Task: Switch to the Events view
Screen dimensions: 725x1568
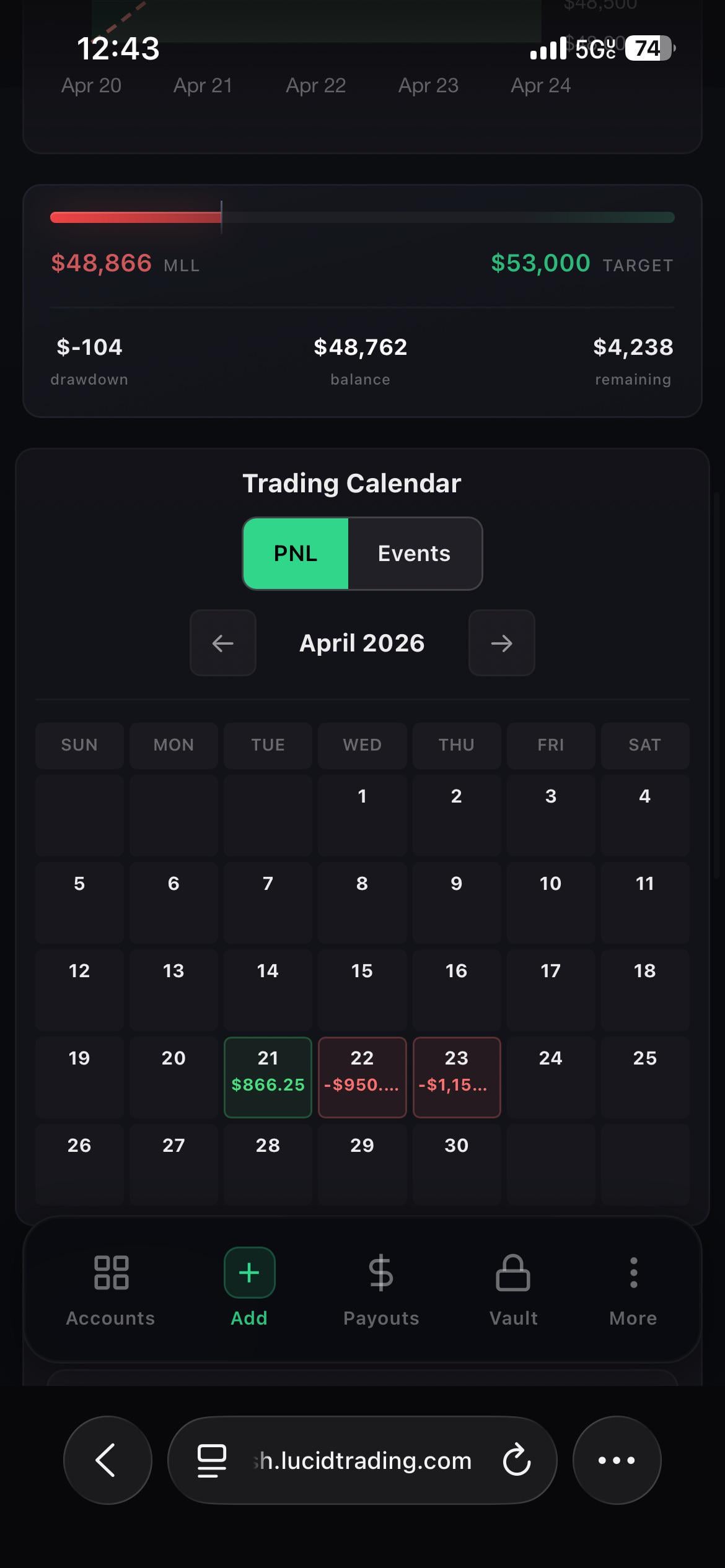Action: (414, 553)
